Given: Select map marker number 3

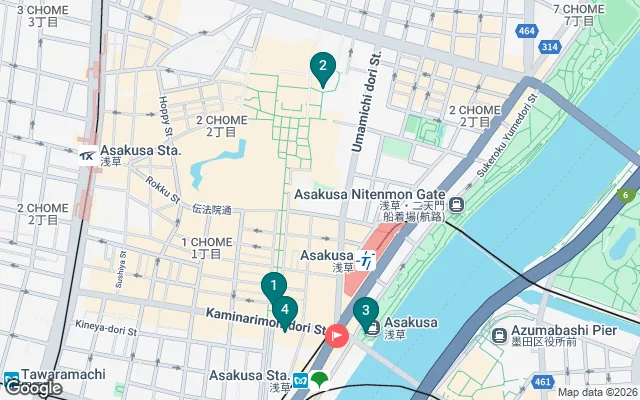Looking at the screenshot, I should (x=365, y=311).
